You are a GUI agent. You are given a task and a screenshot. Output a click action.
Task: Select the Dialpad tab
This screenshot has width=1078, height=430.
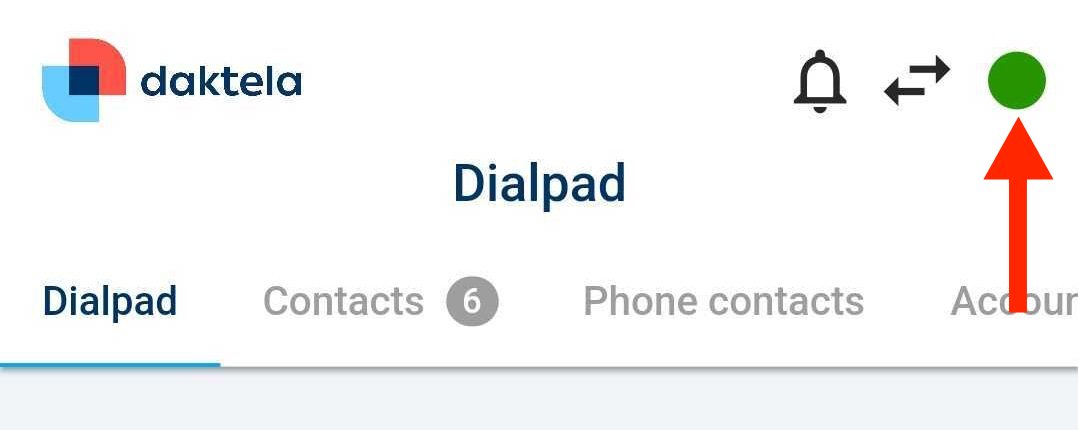pos(110,301)
